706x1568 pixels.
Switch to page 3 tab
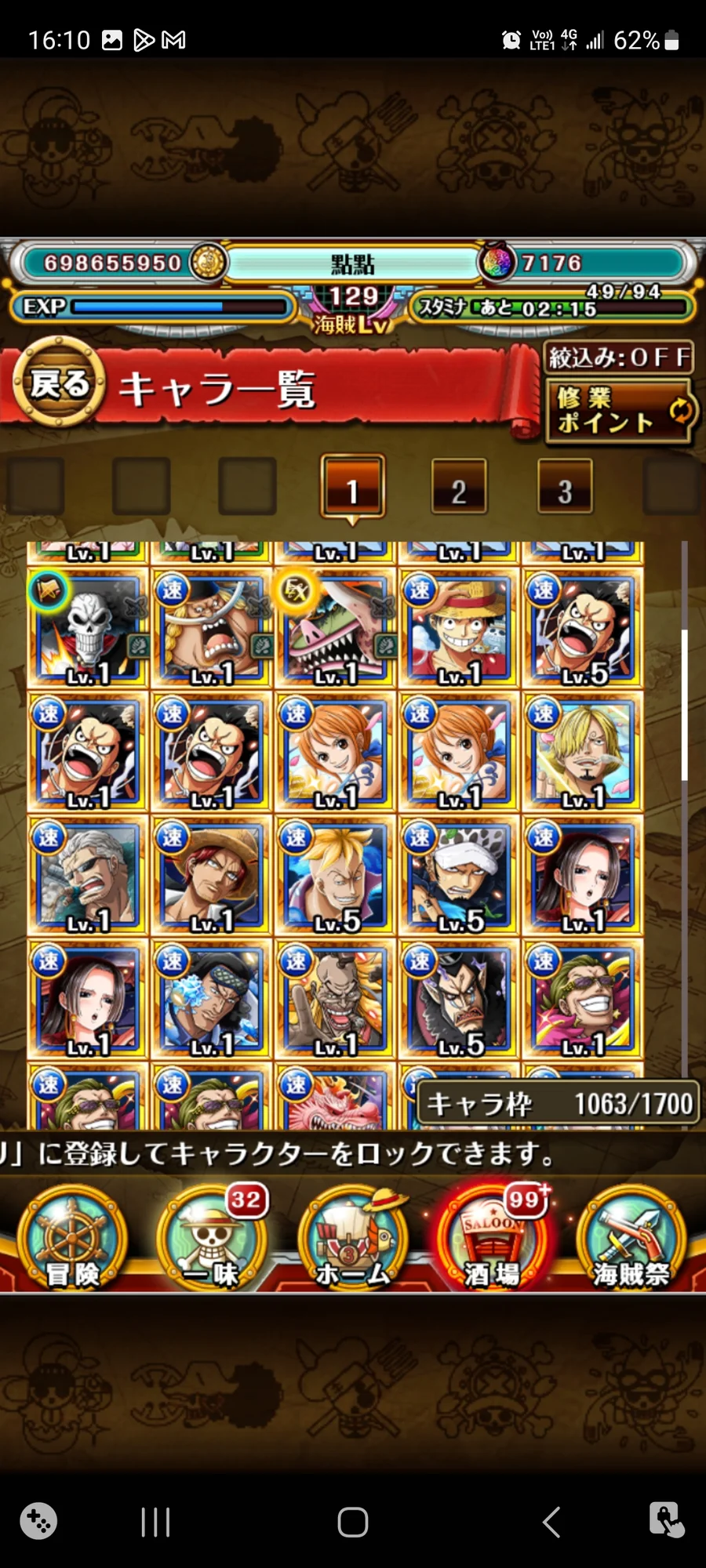pyautogui.click(x=565, y=489)
